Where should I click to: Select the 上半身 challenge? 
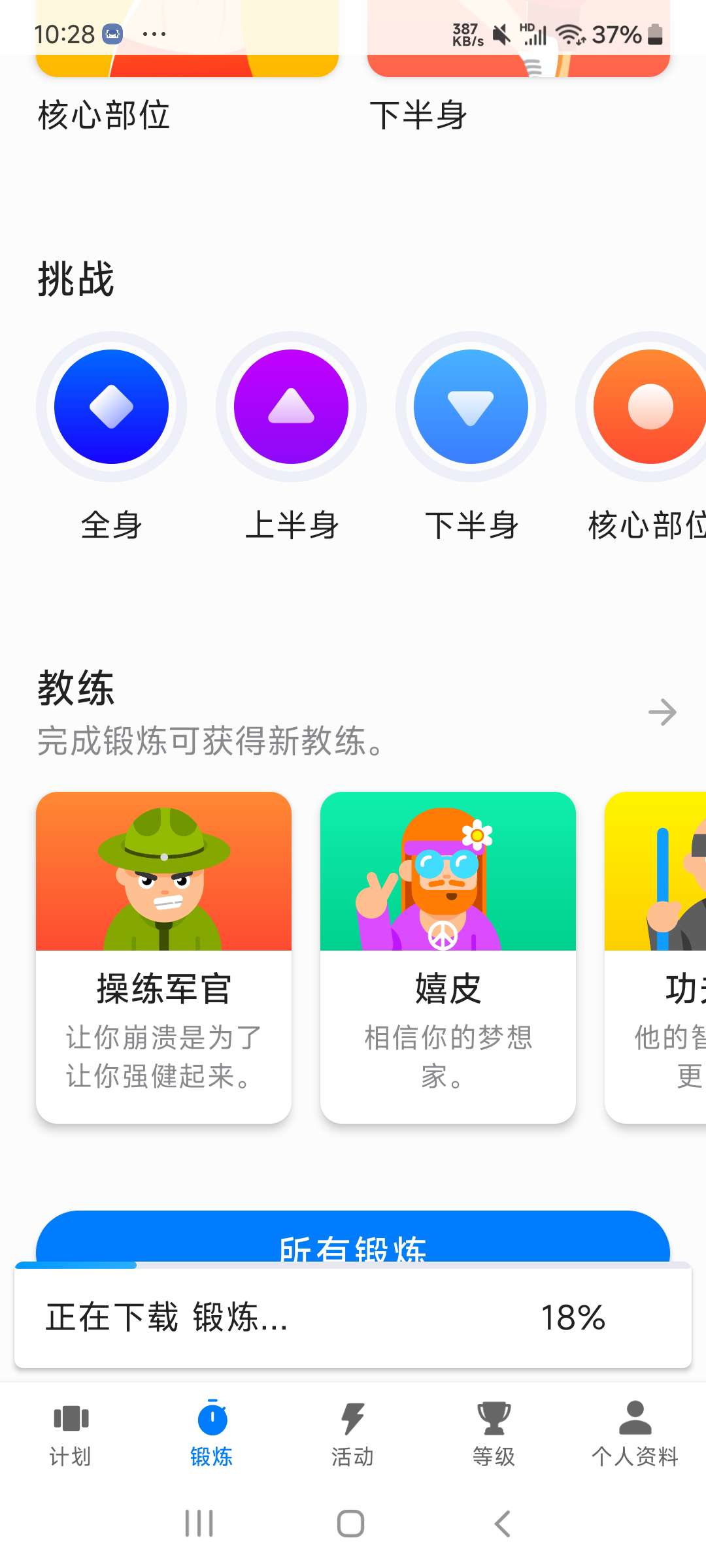pyautogui.click(x=291, y=407)
